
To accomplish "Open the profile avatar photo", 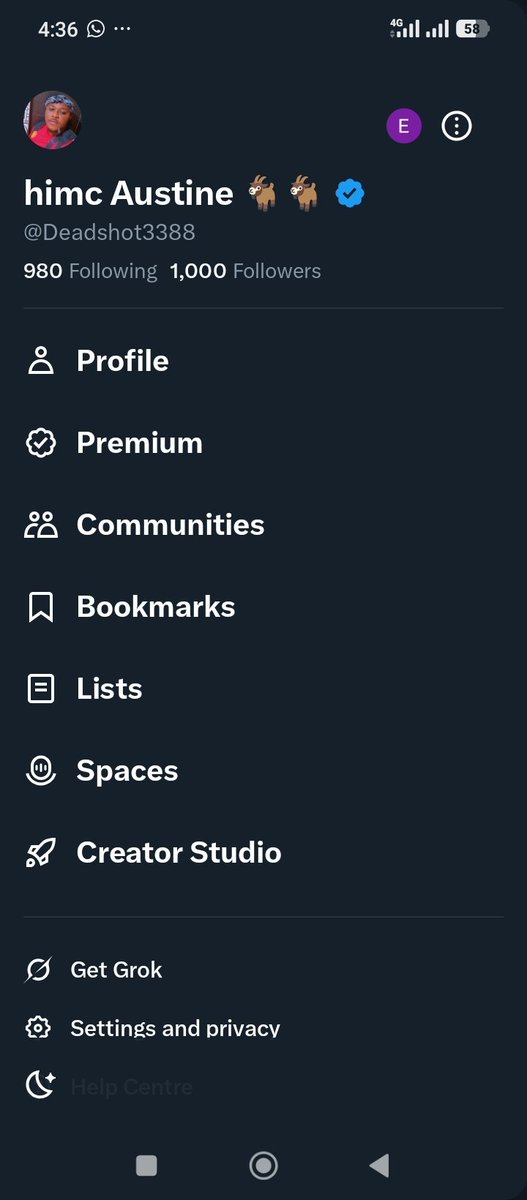I will coord(52,120).
